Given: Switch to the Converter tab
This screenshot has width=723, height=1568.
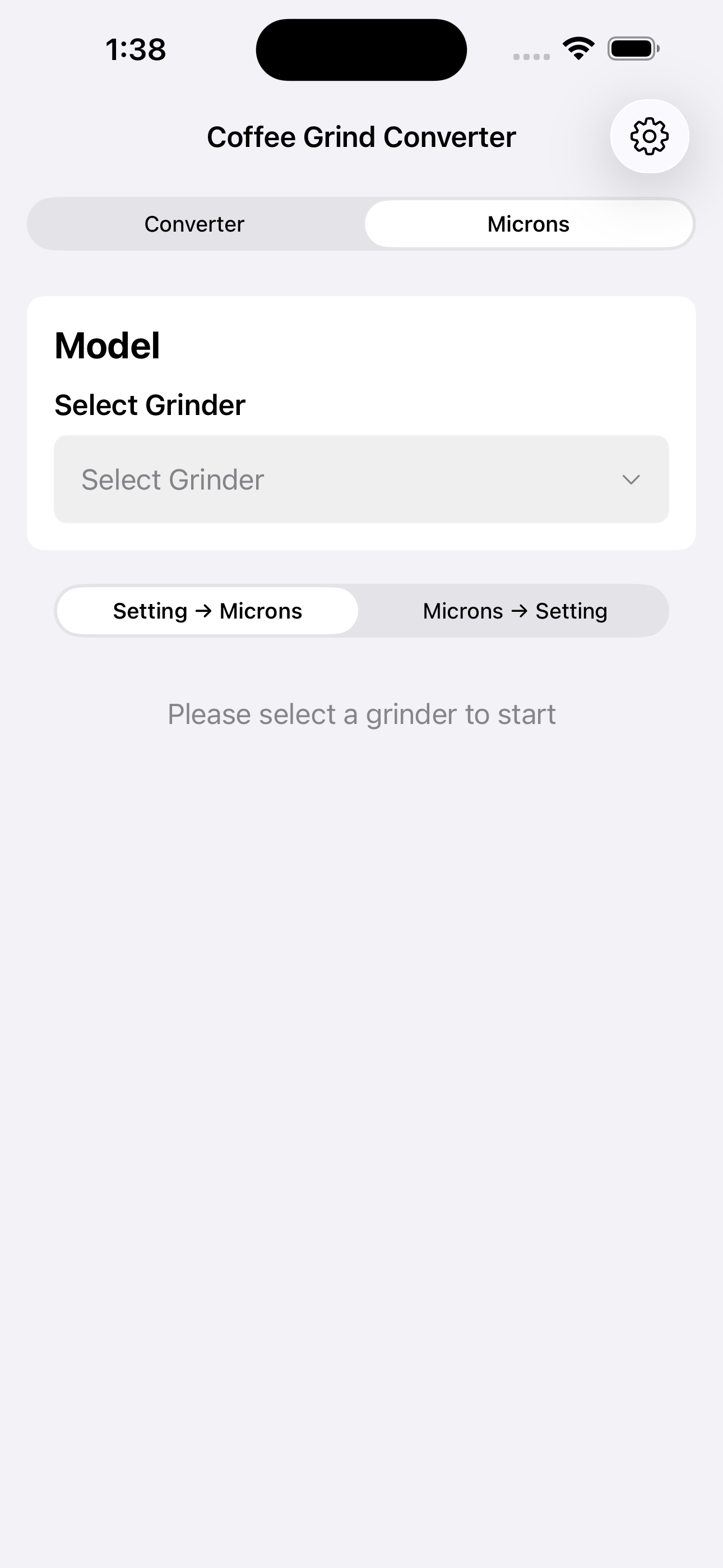Looking at the screenshot, I should coord(193,224).
